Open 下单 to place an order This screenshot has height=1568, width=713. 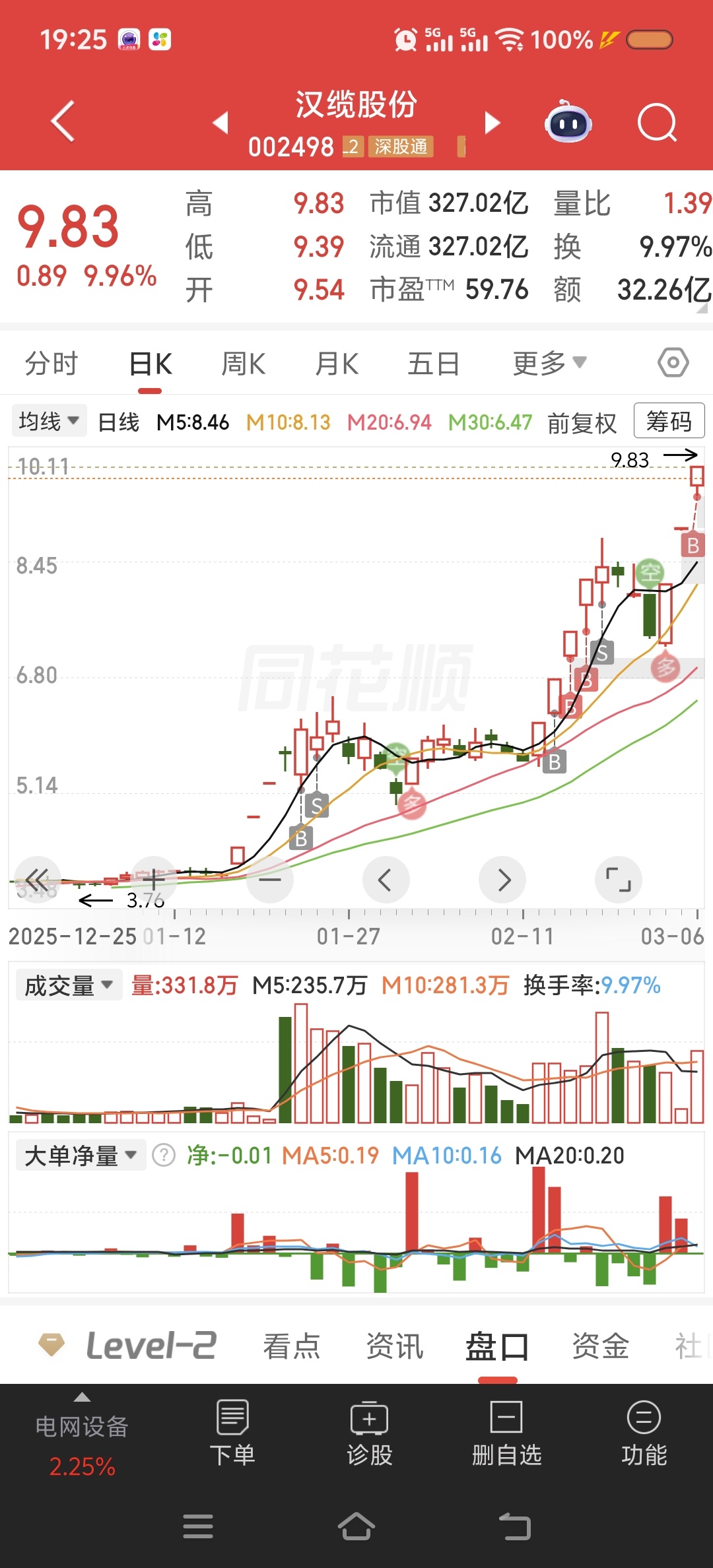coord(232,1433)
